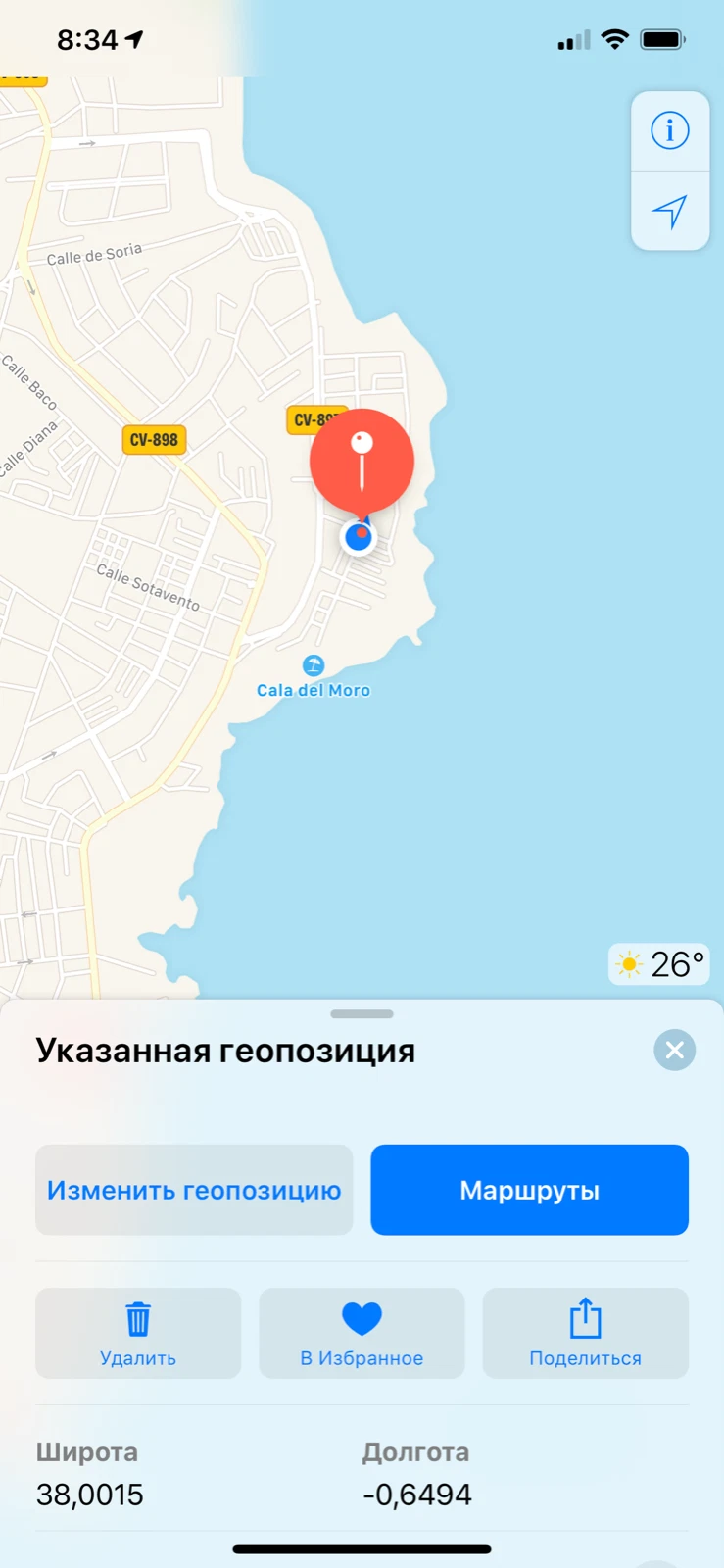The width and height of the screenshot is (724, 1568).
Task: Open the Cala del Moro beach marker
Action: click(x=314, y=666)
